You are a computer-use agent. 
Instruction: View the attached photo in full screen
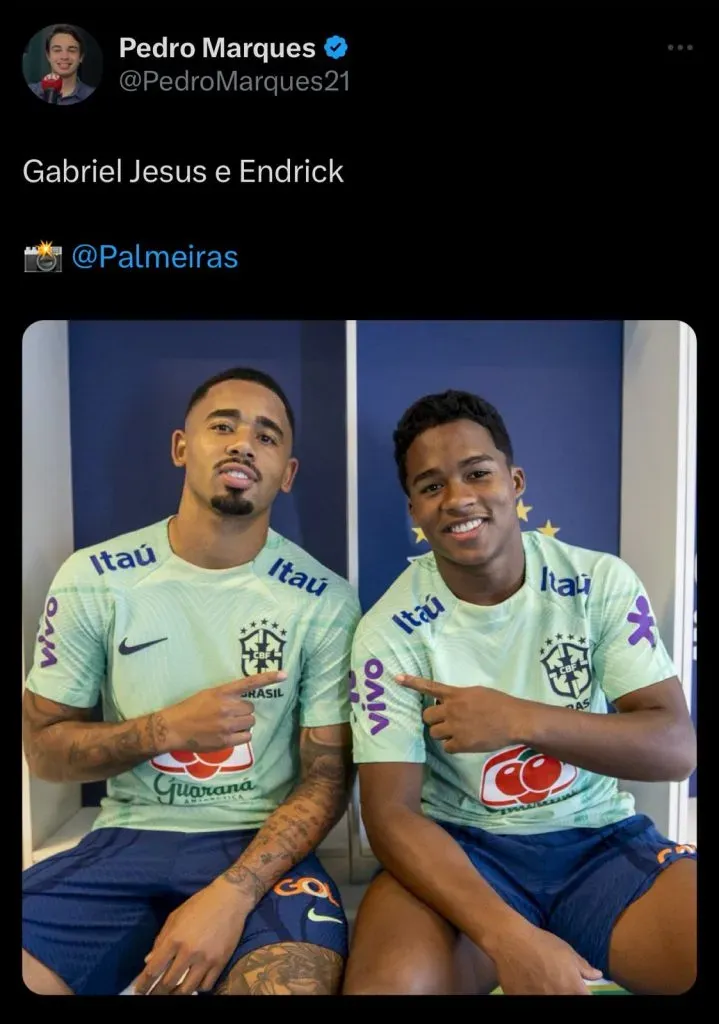coord(359,656)
